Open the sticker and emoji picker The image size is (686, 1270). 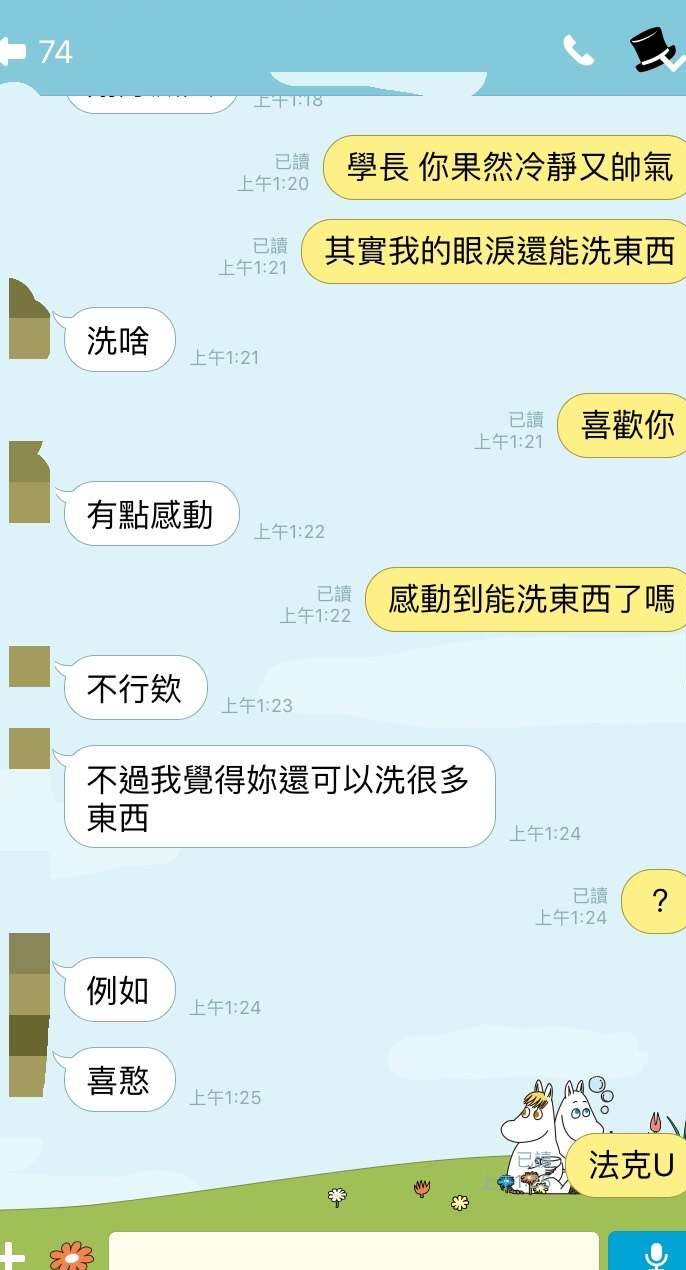pyautogui.click(x=71, y=1254)
